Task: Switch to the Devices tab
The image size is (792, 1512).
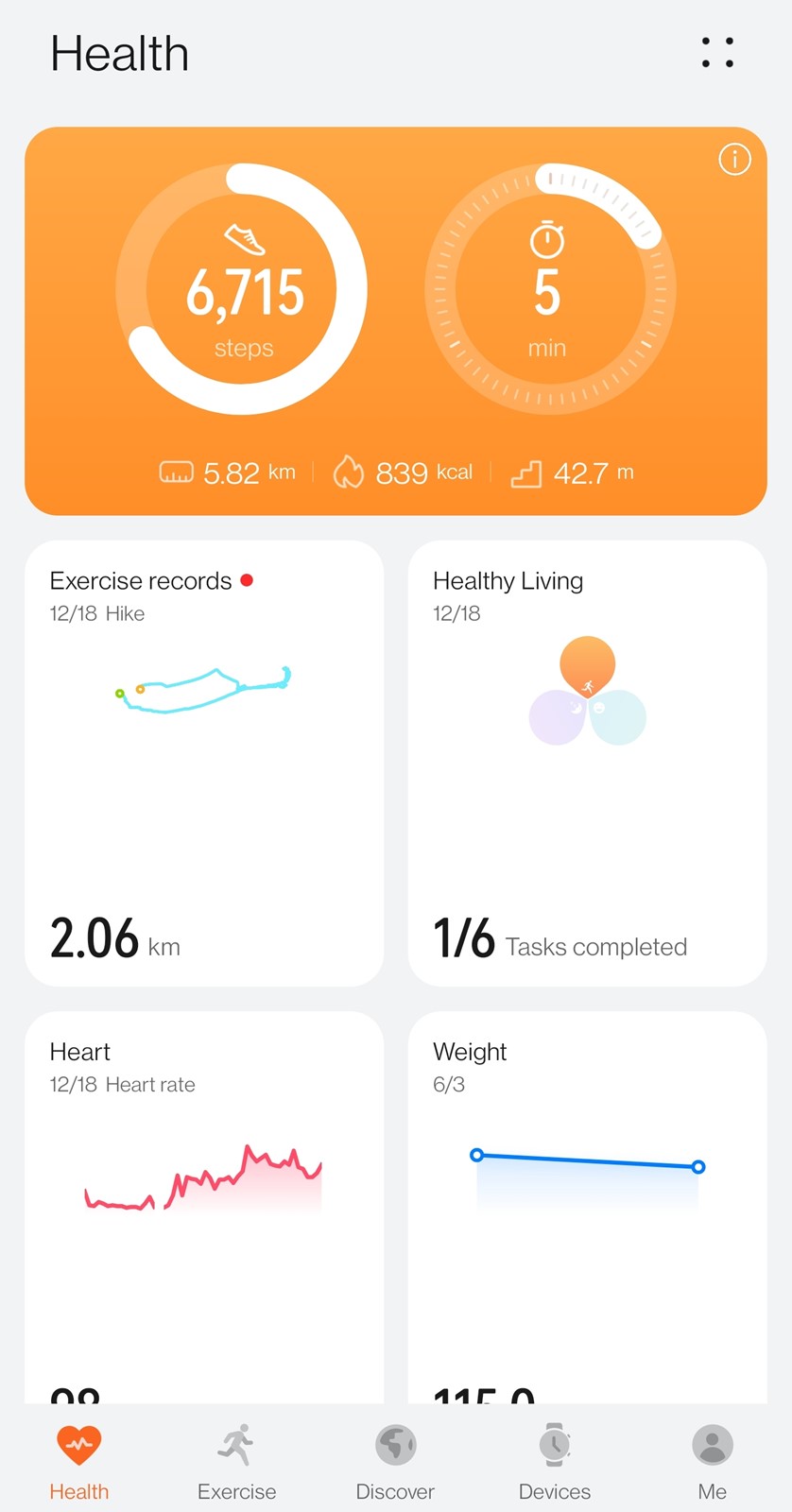Action: pyautogui.click(x=554, y=1463)
